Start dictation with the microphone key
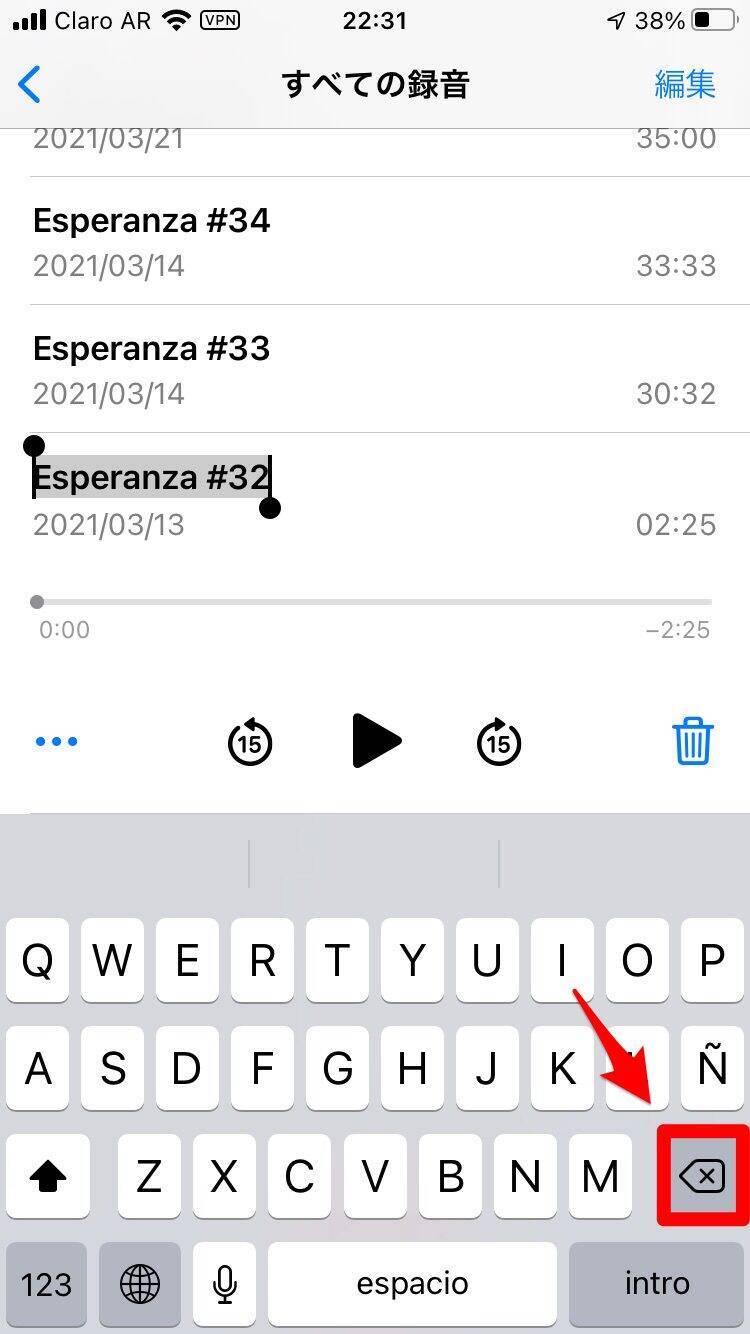 pyautogui.click(x=225, y=1284)
